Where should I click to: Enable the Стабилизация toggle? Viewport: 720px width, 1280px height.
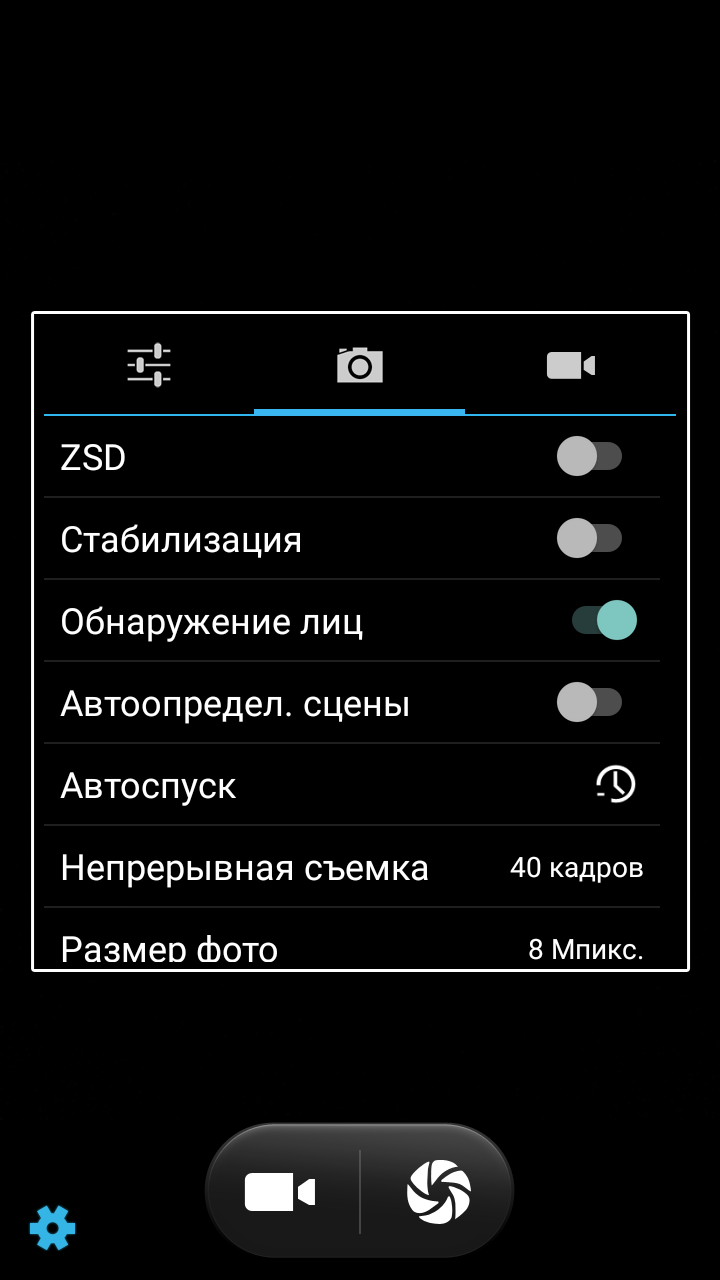coord(589,539)
